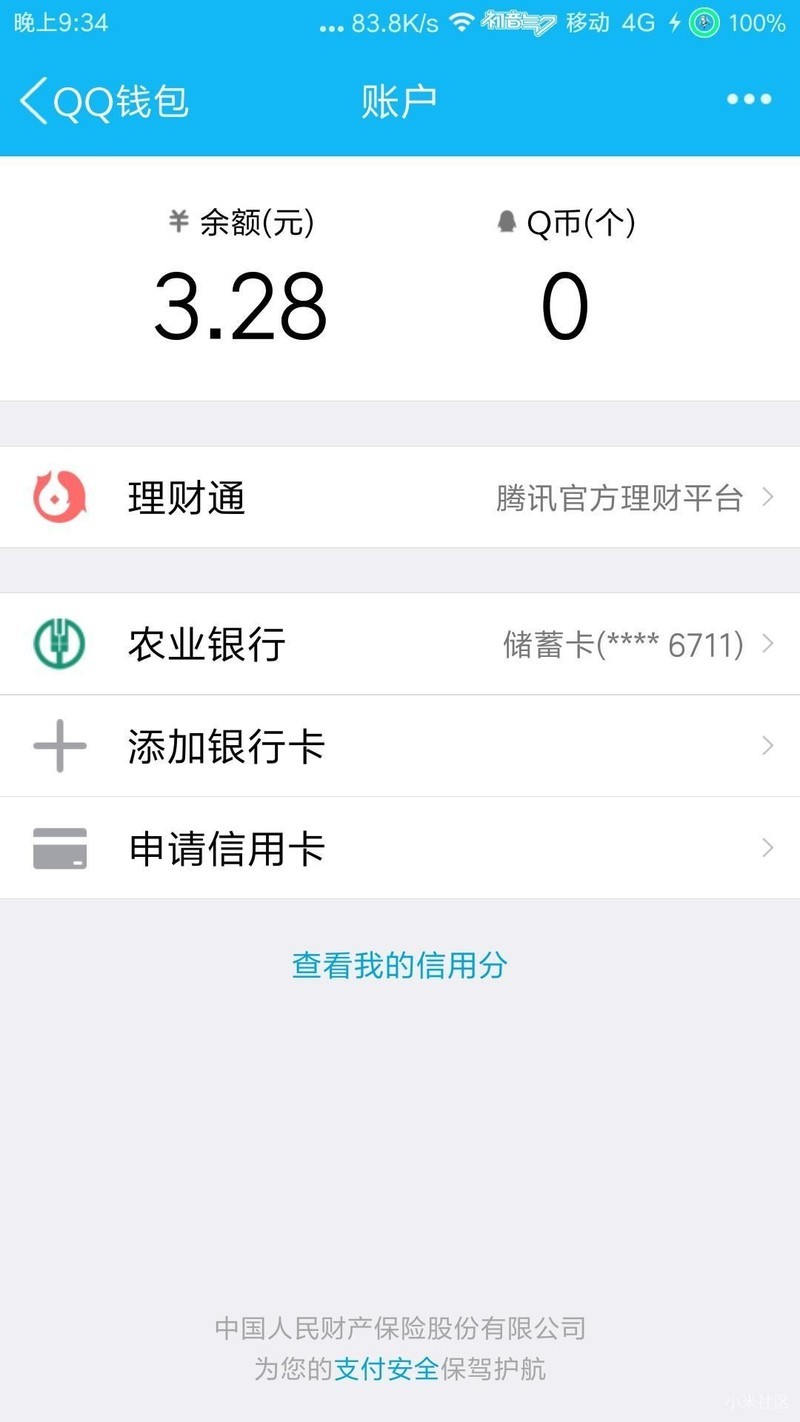Tap the plus icon to add a bank card

click(x=60, y=746)
